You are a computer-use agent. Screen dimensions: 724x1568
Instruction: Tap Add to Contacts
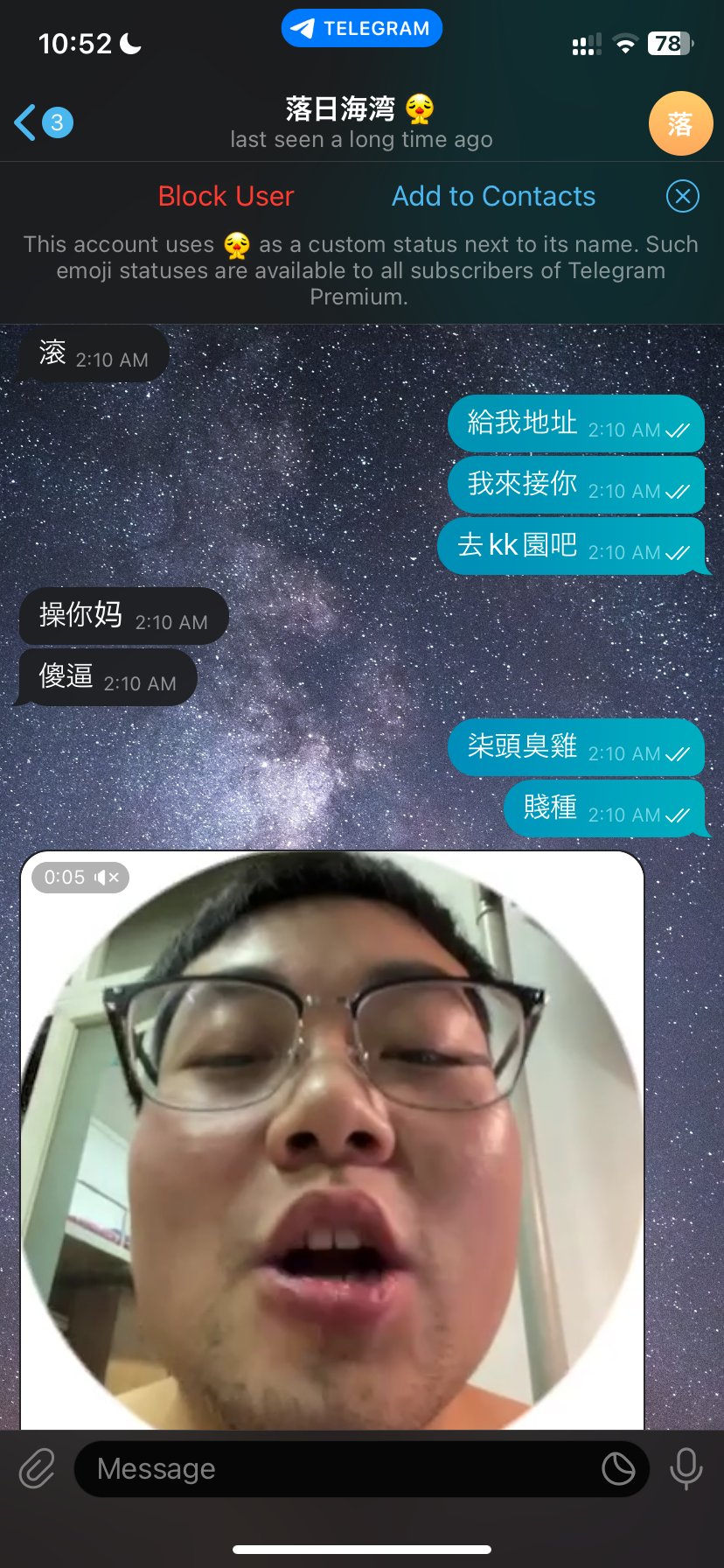pyautogui.click(x=492, y=196)
